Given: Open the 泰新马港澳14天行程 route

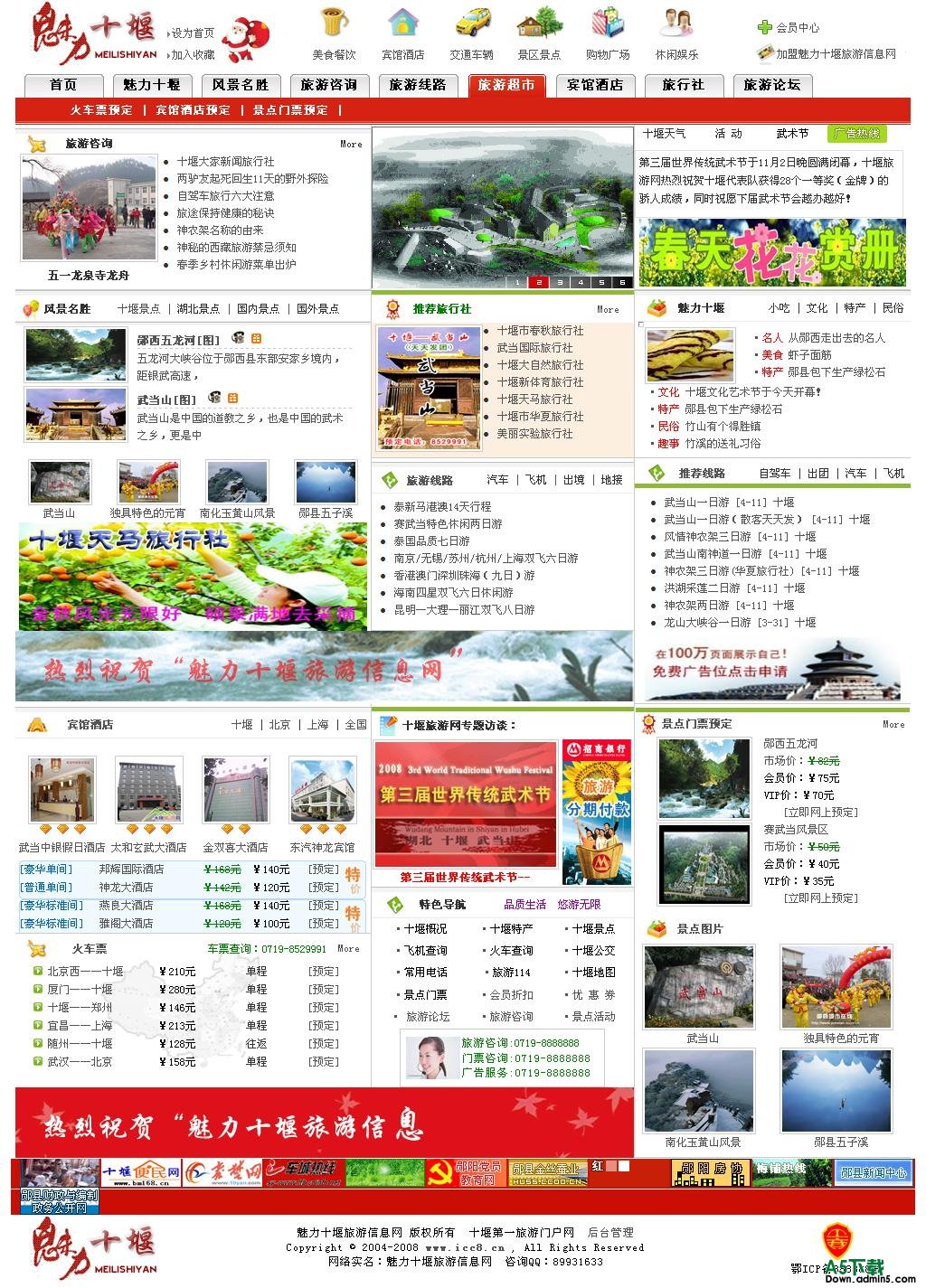Looking at the screenshot, I should [x=441, y=507].
